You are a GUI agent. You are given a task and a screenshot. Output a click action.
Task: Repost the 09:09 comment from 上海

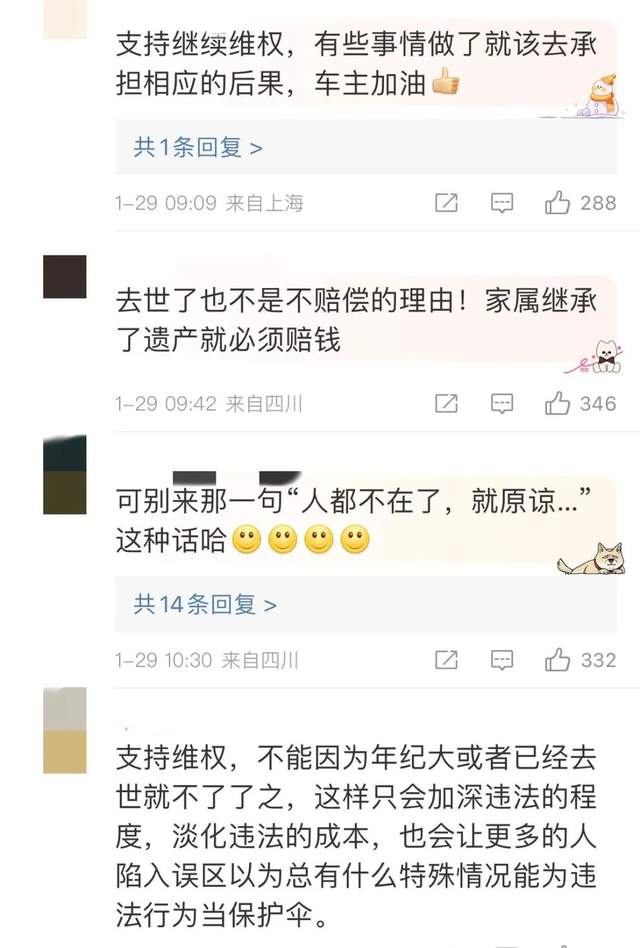[447, 203]
